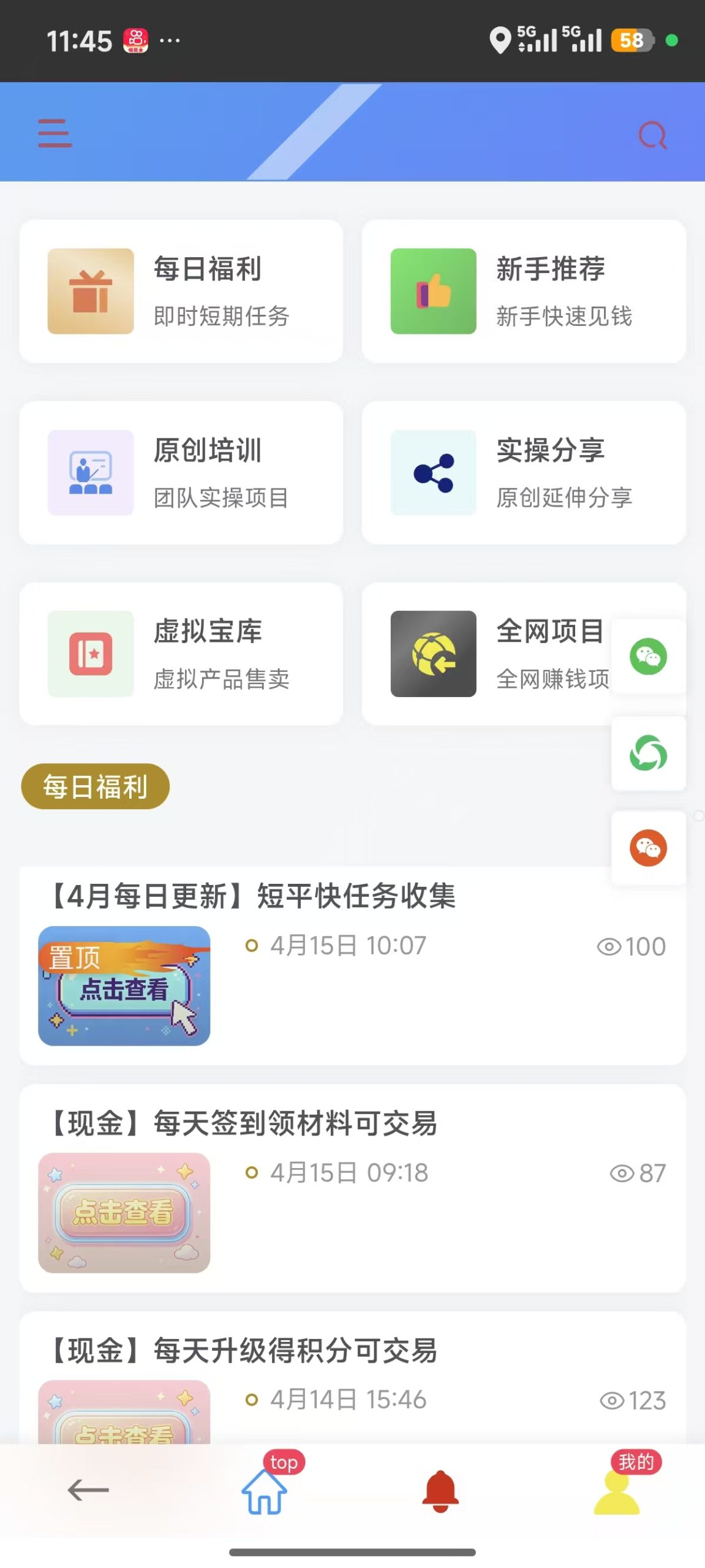Select the 原创培训 category card

pos(181,473)
